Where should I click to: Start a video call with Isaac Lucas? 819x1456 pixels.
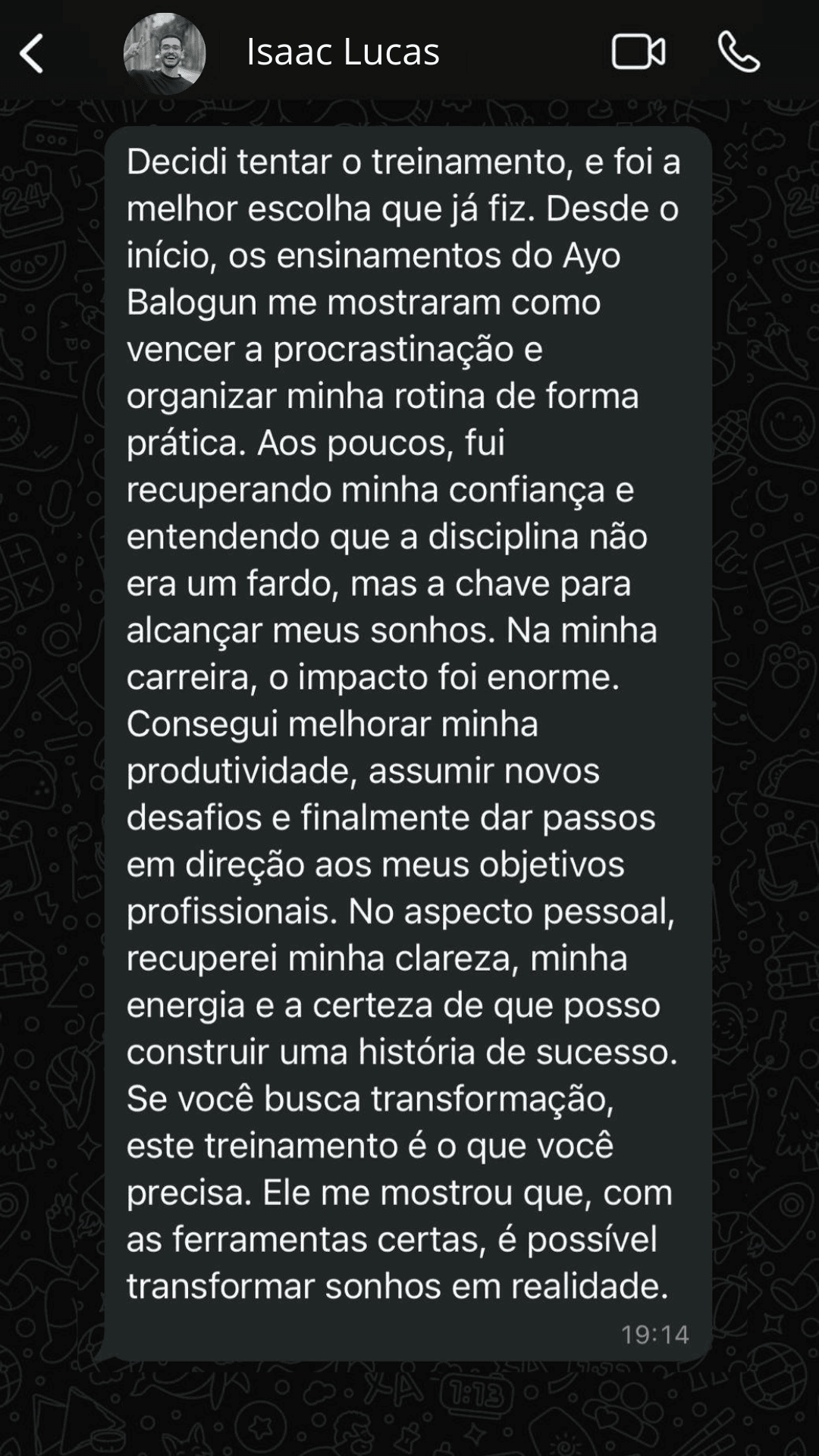tap(638, 52)
